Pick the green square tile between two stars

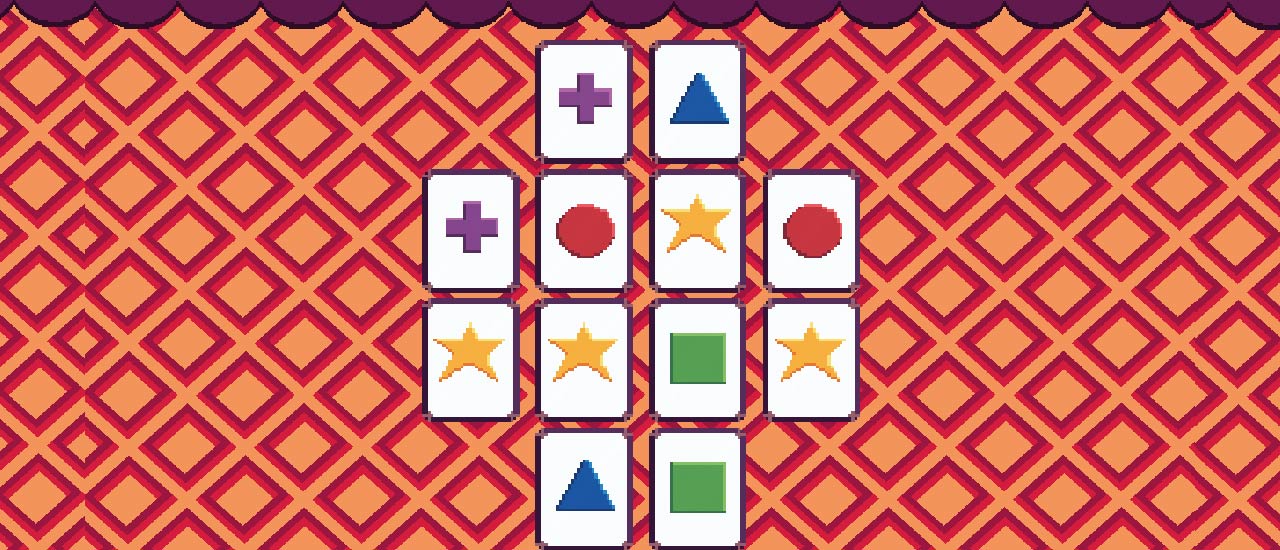click(698, 358)
